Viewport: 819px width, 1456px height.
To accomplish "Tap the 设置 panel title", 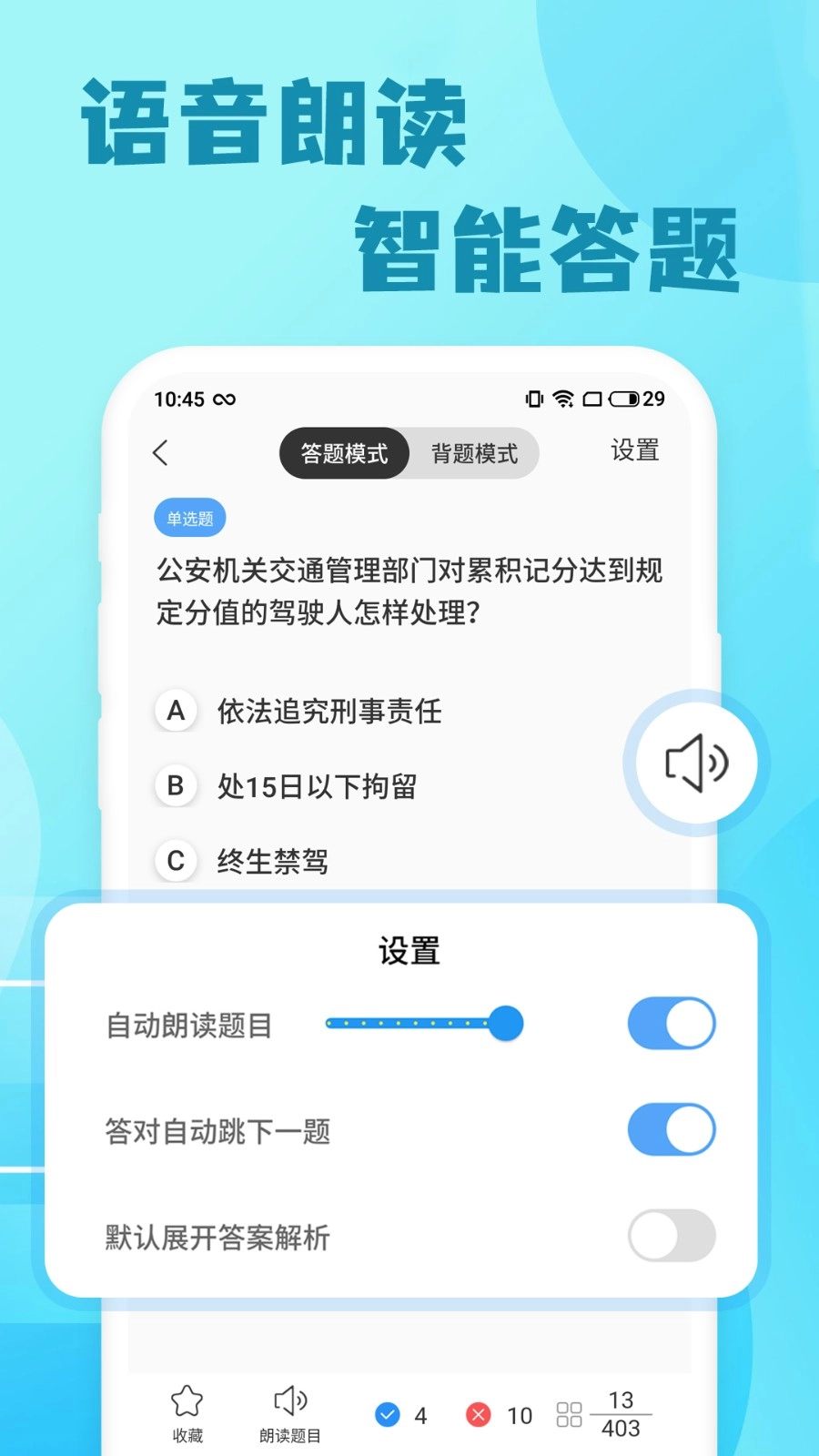I will pyautogui.click(x=409, y=950).
